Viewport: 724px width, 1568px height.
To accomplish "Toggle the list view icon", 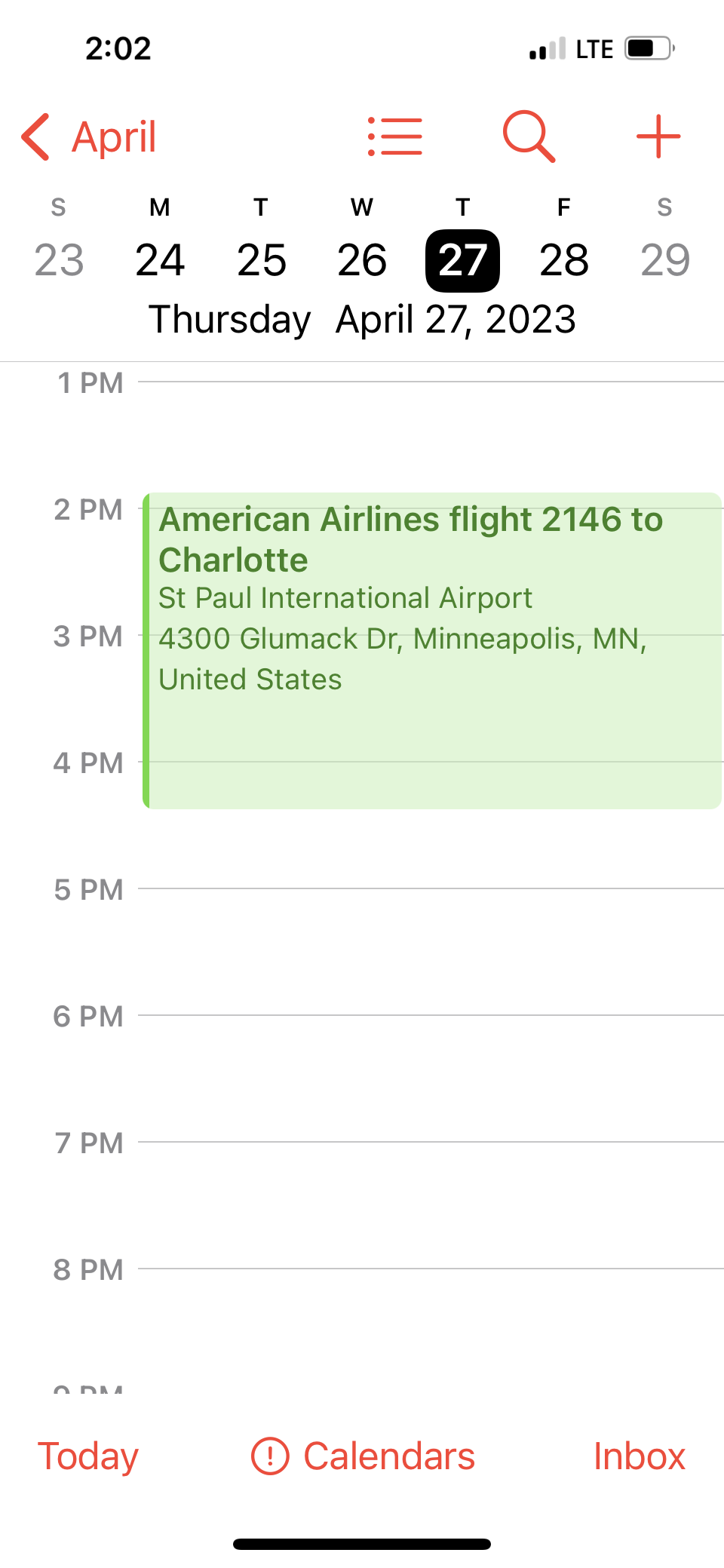I will (395, 137).
